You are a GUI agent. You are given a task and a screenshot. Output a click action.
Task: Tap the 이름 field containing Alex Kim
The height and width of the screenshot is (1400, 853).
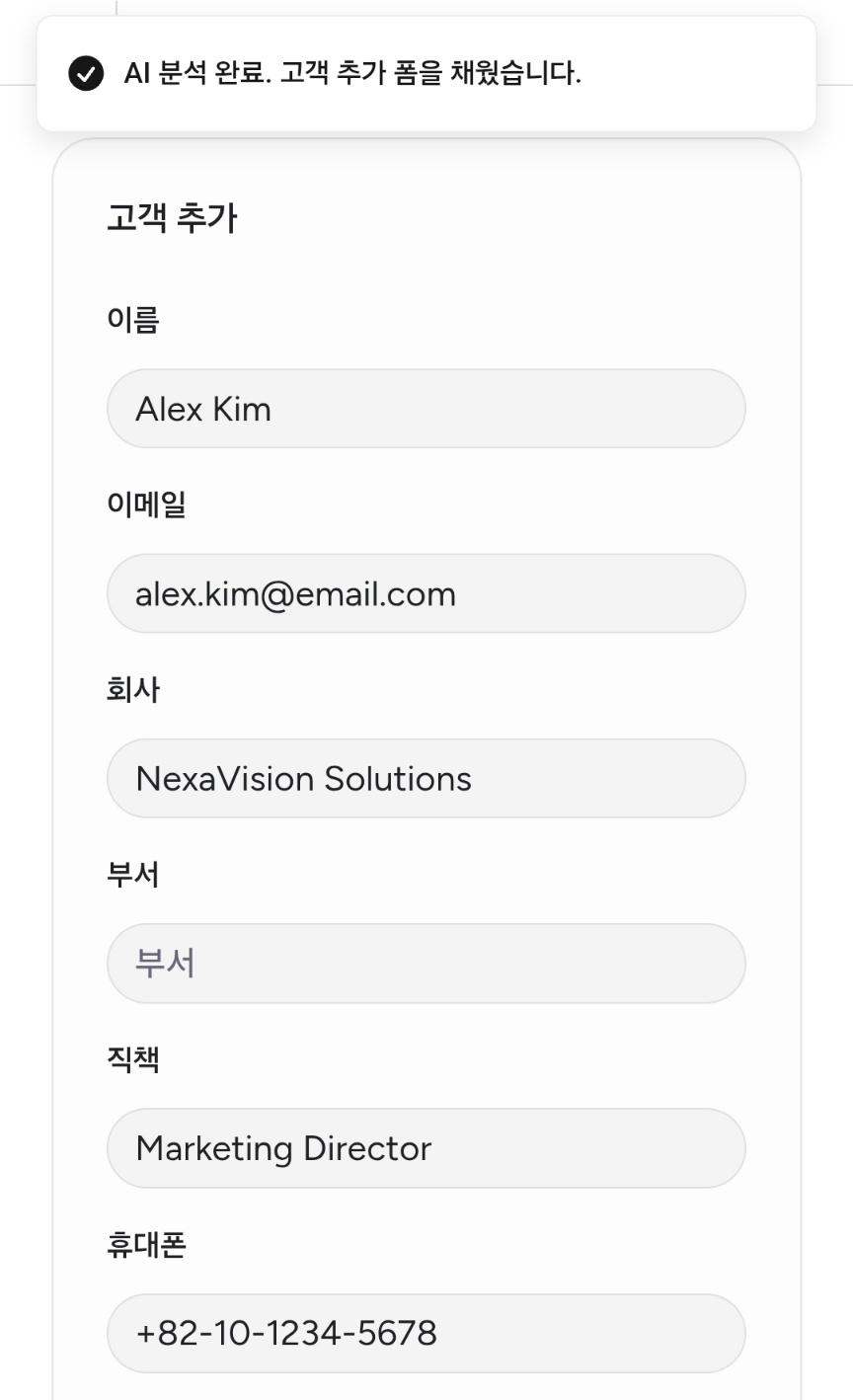click(426, 409)
